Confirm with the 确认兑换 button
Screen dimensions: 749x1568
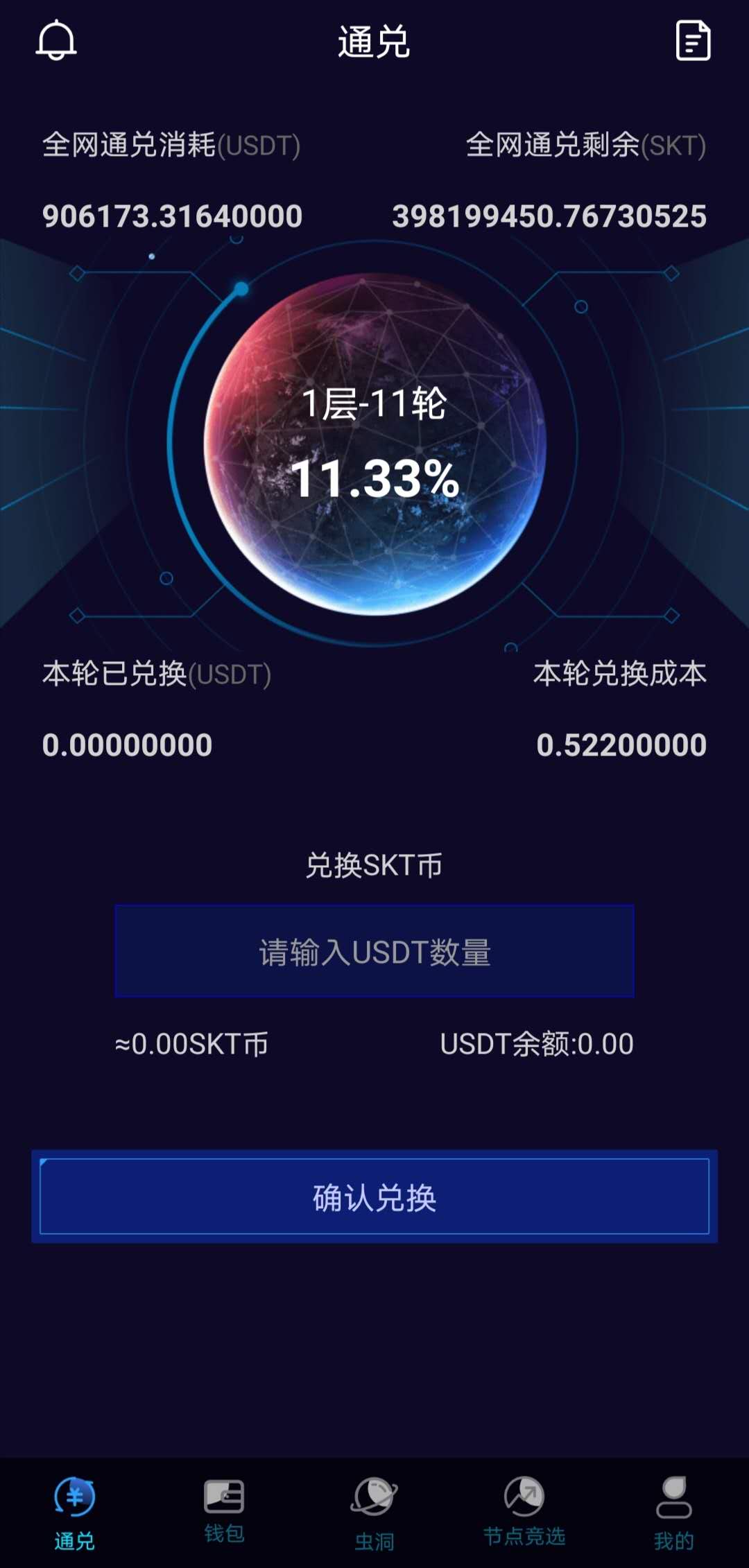374,1196
